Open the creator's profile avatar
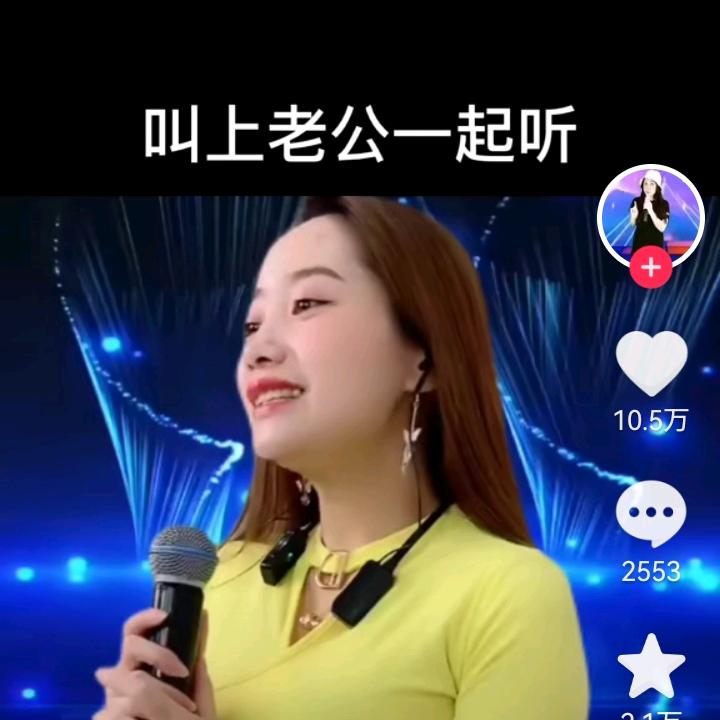Viewport: 720px width, 720px height. (651, 213)
